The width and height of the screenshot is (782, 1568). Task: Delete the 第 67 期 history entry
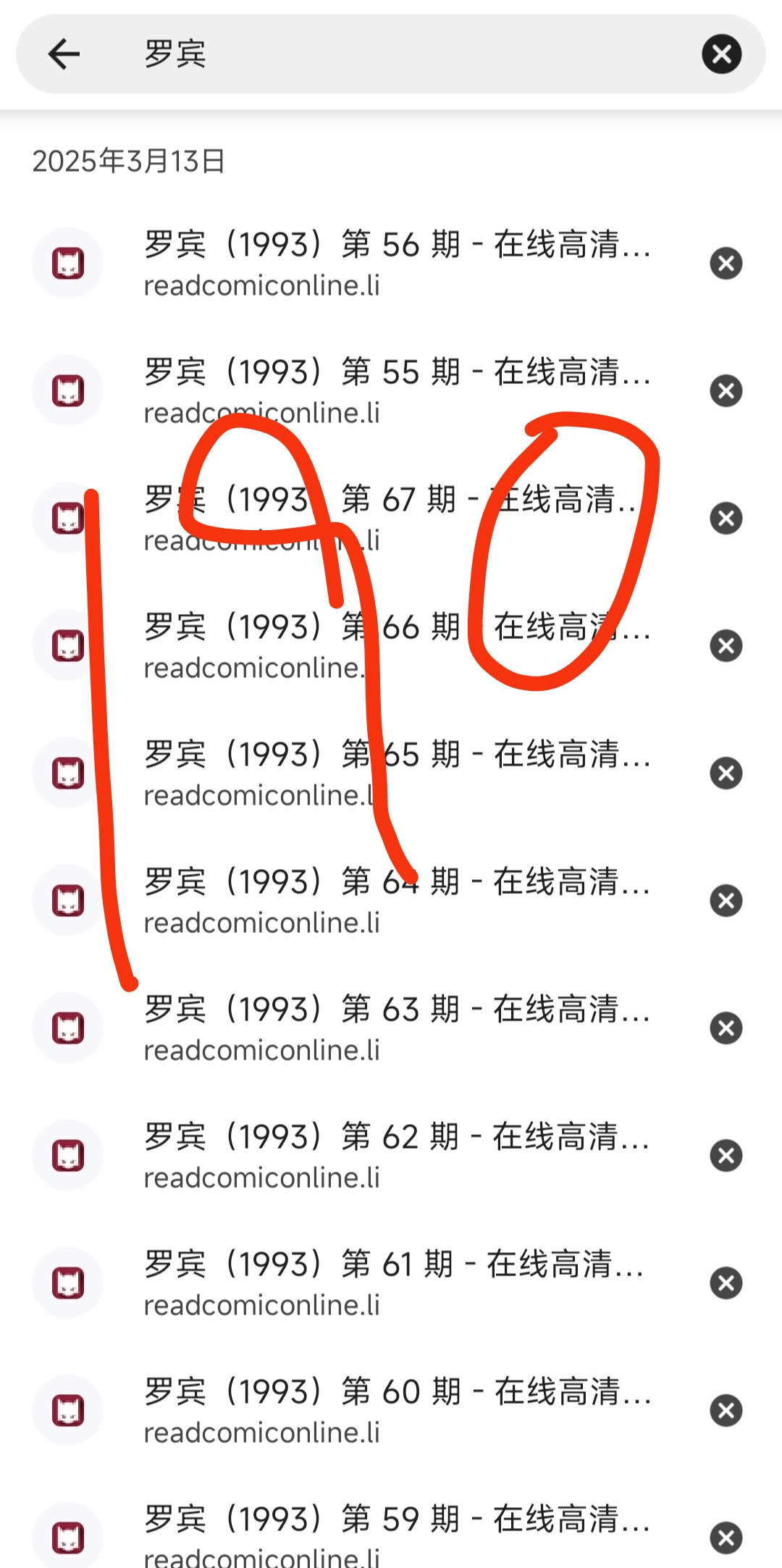click(726, 519)
